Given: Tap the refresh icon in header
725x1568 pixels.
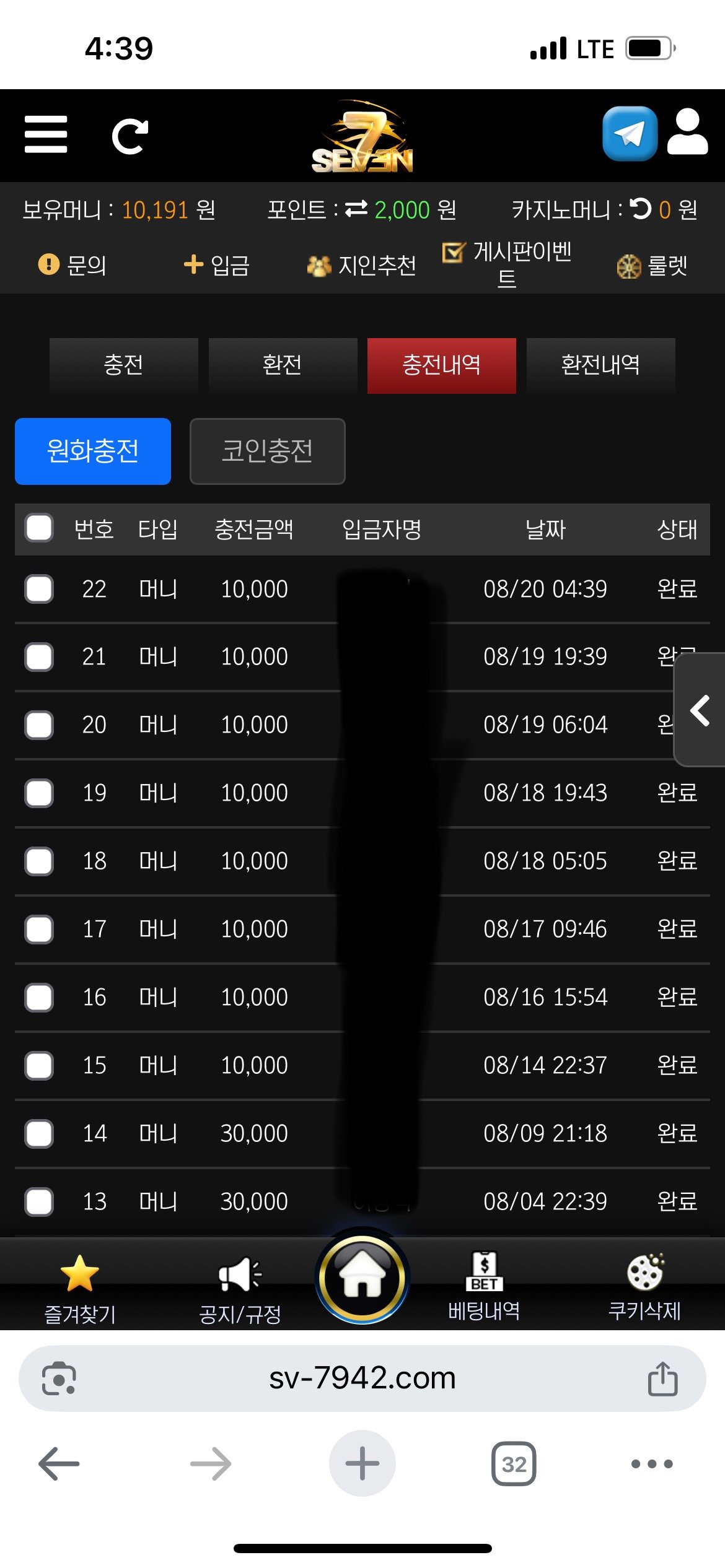Looking at the screenshot, I should (130, 136).
